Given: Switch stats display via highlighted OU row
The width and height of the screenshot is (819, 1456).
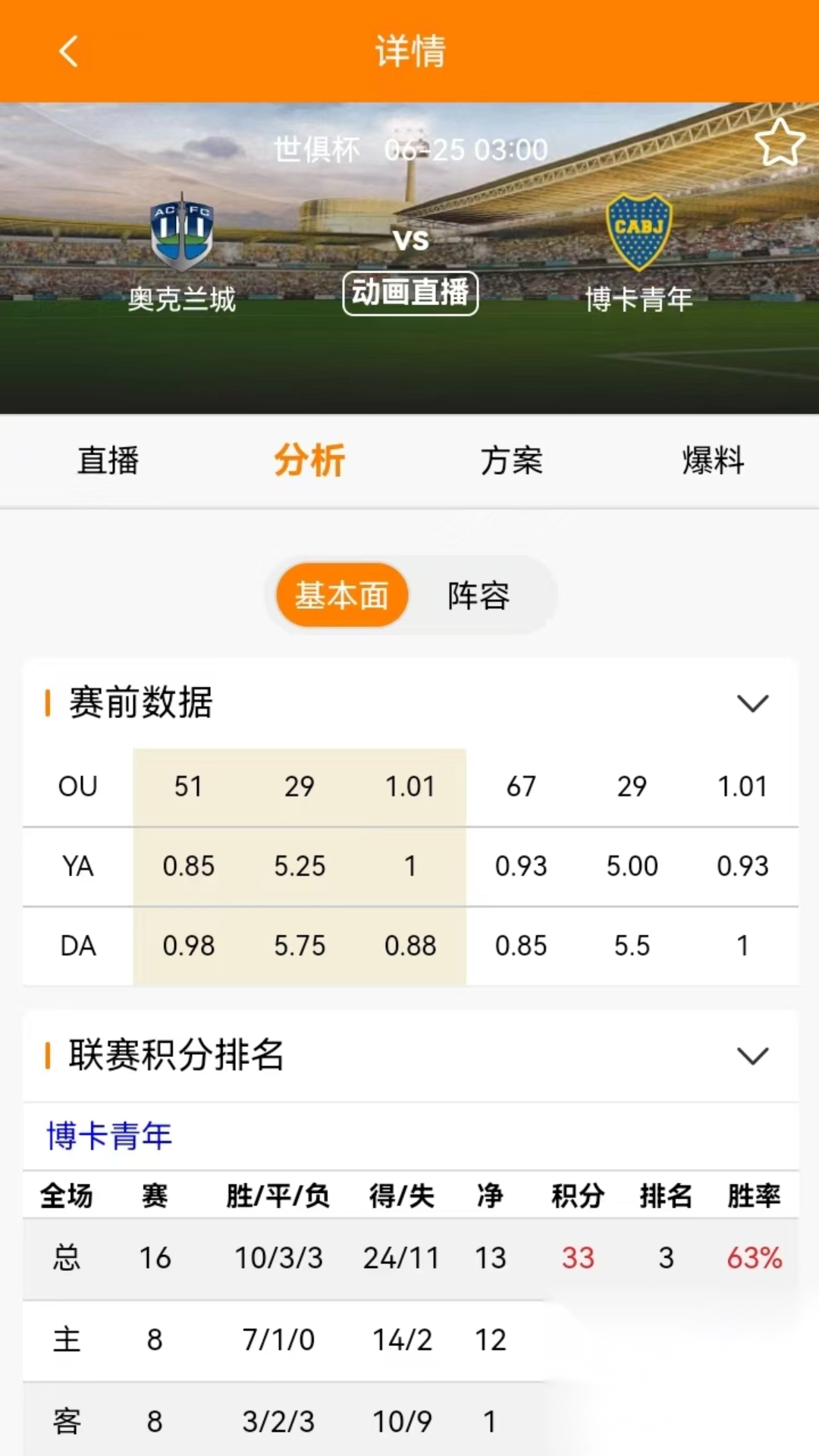Looking at the screenshot, I should (300, 786).
